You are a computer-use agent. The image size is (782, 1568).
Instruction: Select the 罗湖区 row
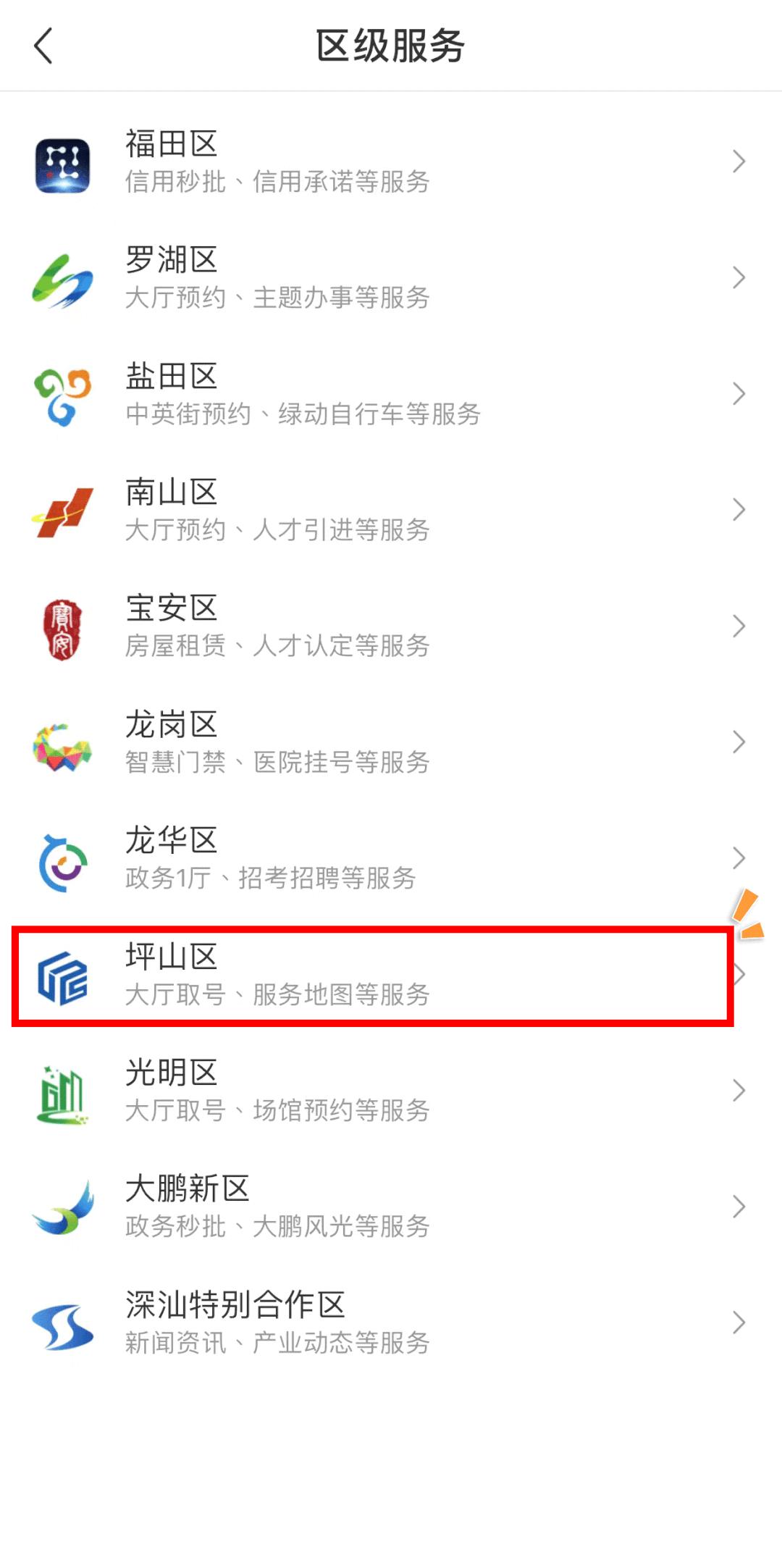pyautogui.click(x=391, y=278)
